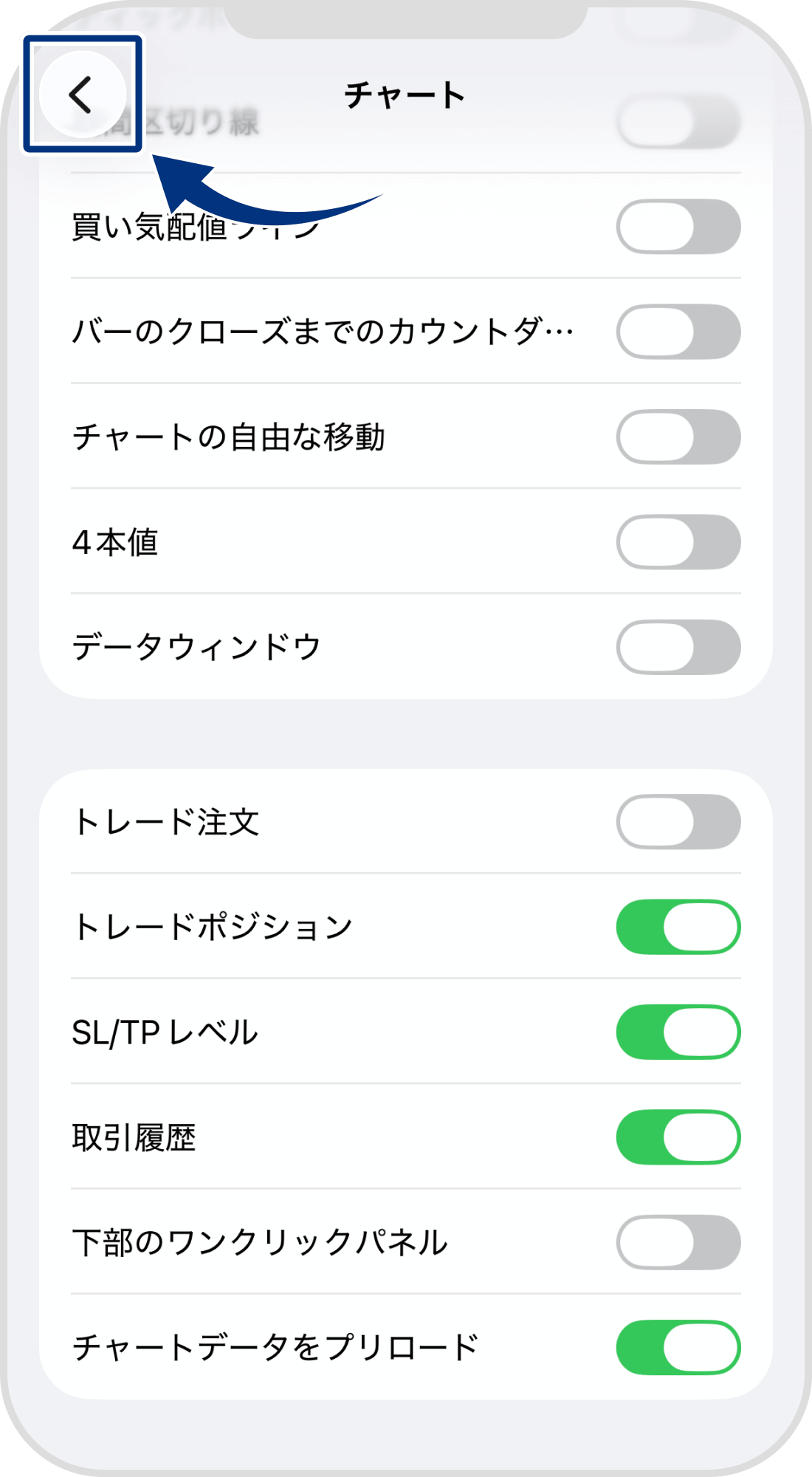Screen dimensions: 812x1477
Task: Turn off SL/TPレベル display
Action: (679, 1033)
